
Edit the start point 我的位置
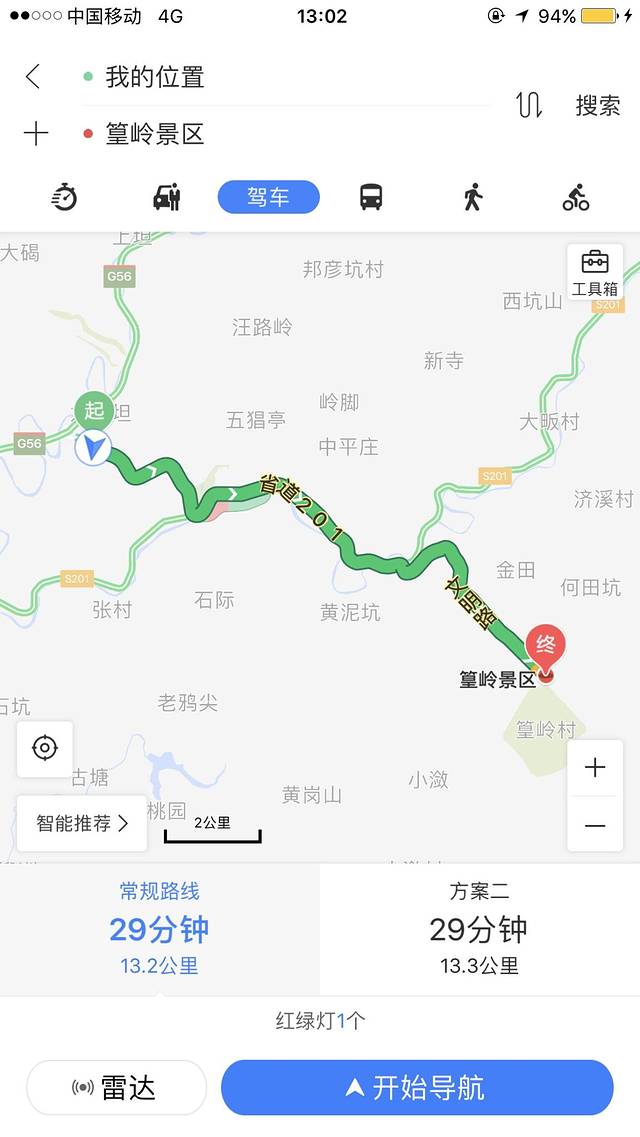pyautogui.click(x=155, y=77)
